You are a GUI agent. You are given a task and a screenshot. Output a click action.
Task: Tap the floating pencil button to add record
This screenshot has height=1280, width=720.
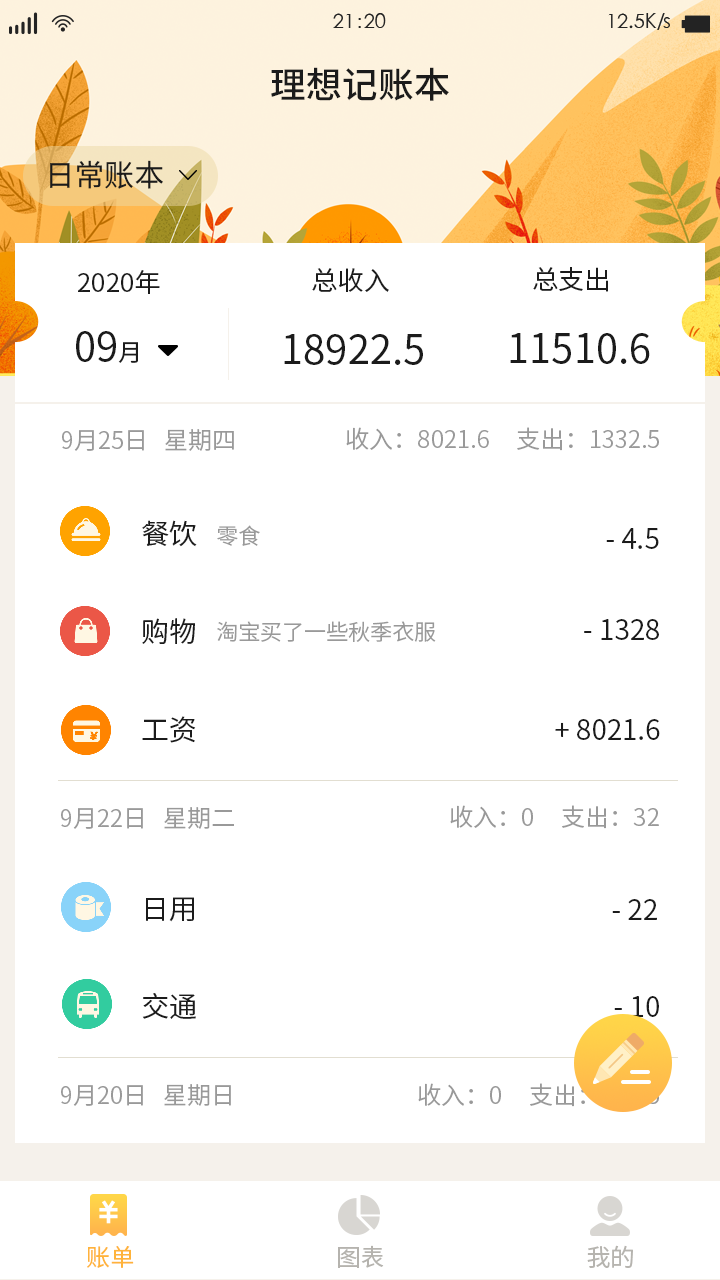[x=623, y=1063]
